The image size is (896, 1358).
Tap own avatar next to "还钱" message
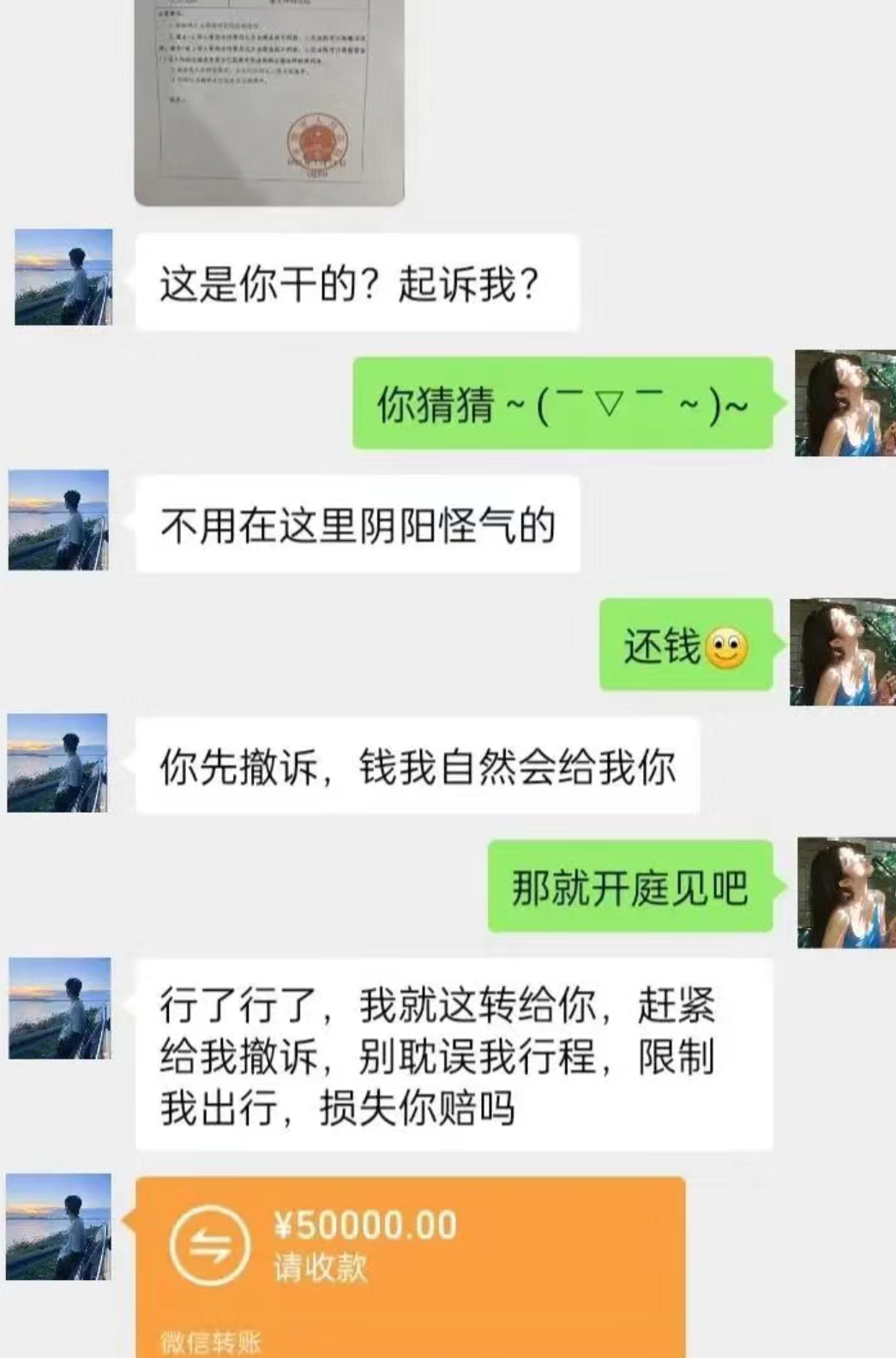point(842,652)
